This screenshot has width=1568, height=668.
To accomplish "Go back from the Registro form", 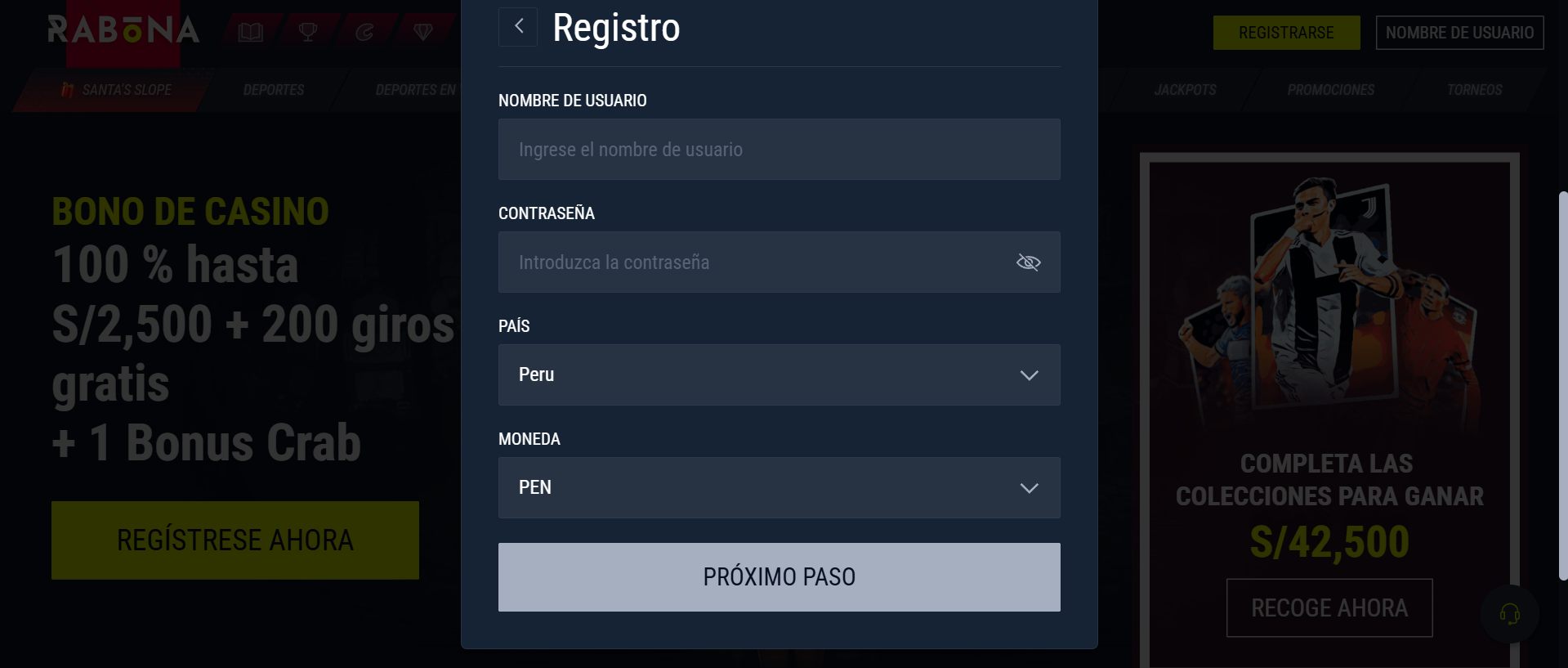I will click(518, 27).
